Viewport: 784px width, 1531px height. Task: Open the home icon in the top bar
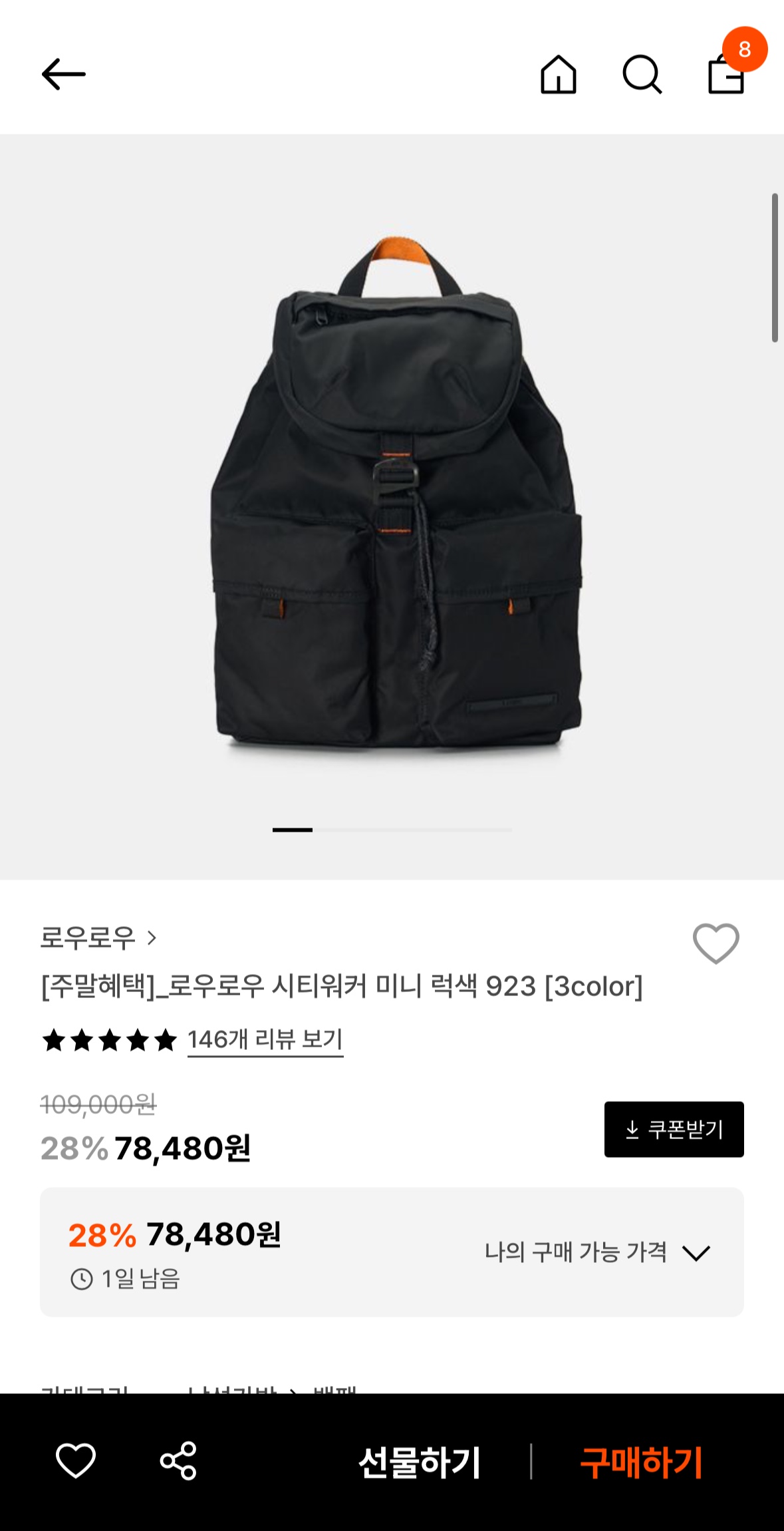click(558, 74)
